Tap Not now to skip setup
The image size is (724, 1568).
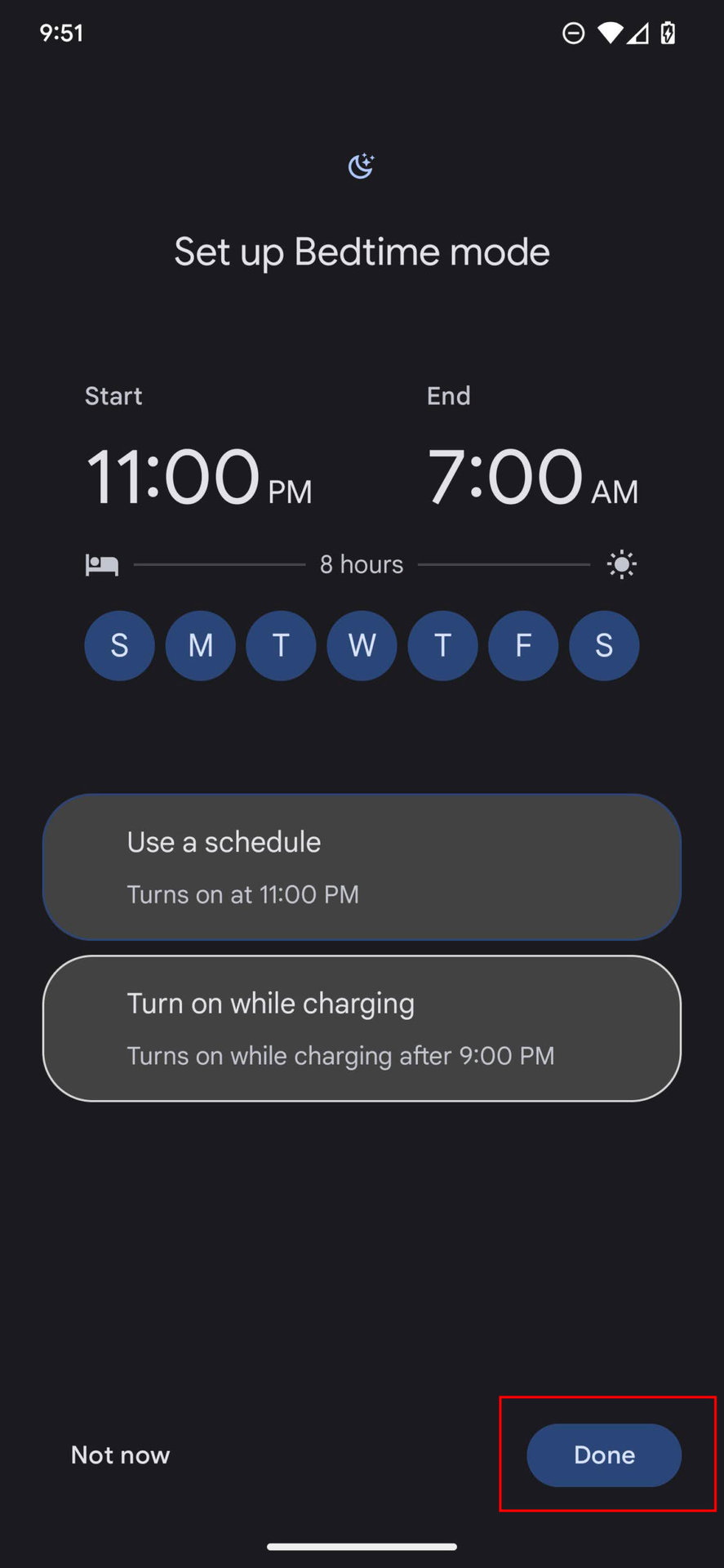click(121, 1454)
